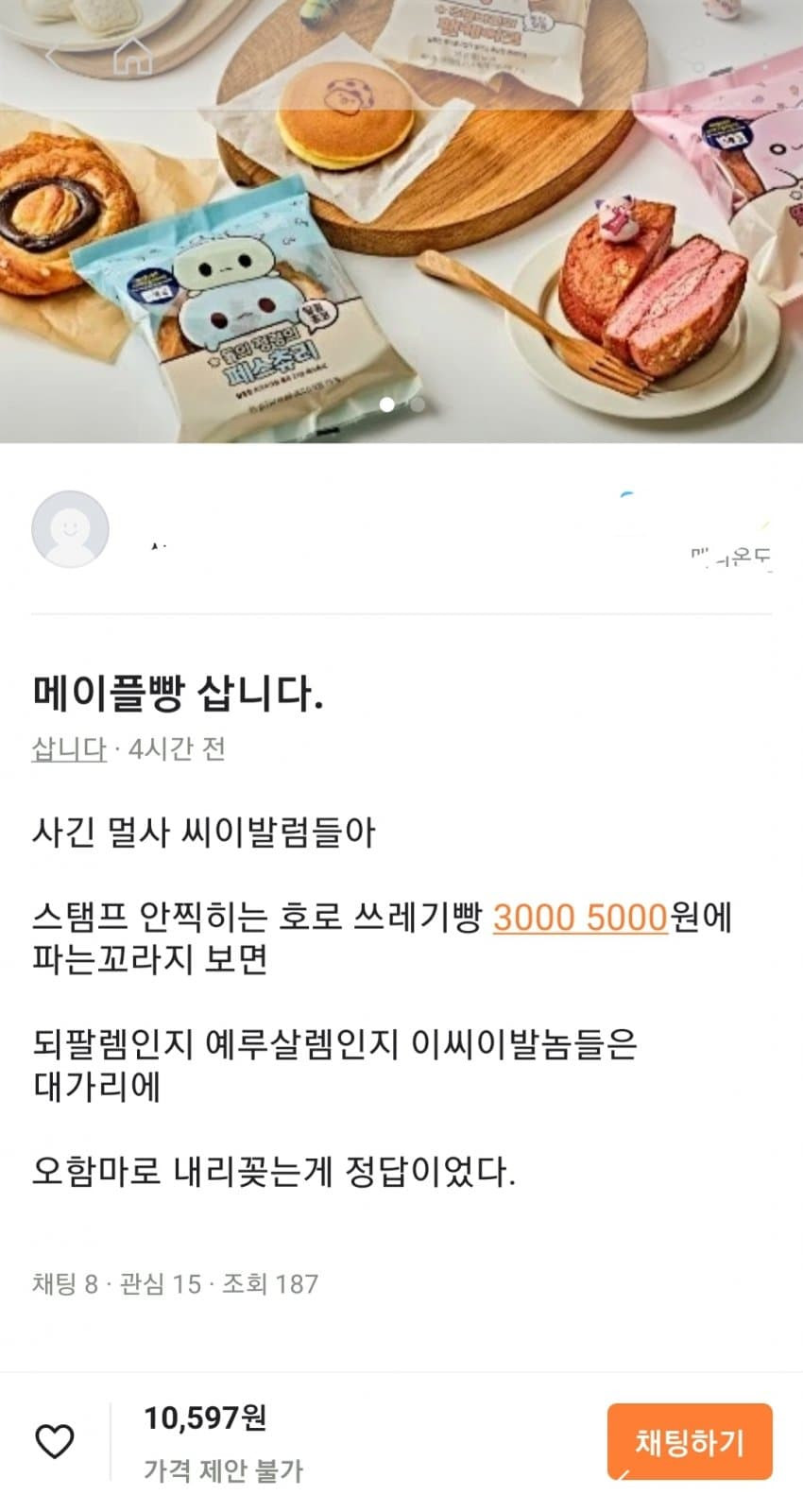View the seller's profile row
The height and width of the screenshot is (1512, 803).
pos(401,530)
